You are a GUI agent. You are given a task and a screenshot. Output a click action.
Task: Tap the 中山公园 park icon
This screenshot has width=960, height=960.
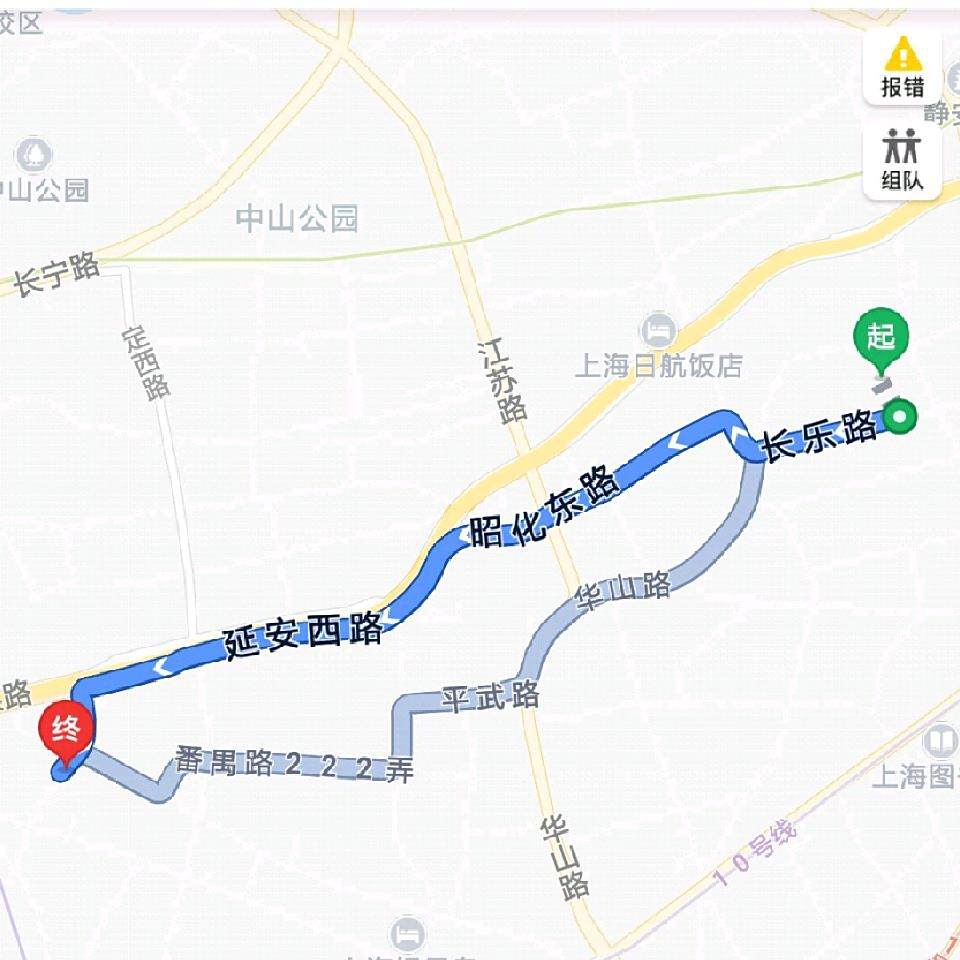point(34,155)
